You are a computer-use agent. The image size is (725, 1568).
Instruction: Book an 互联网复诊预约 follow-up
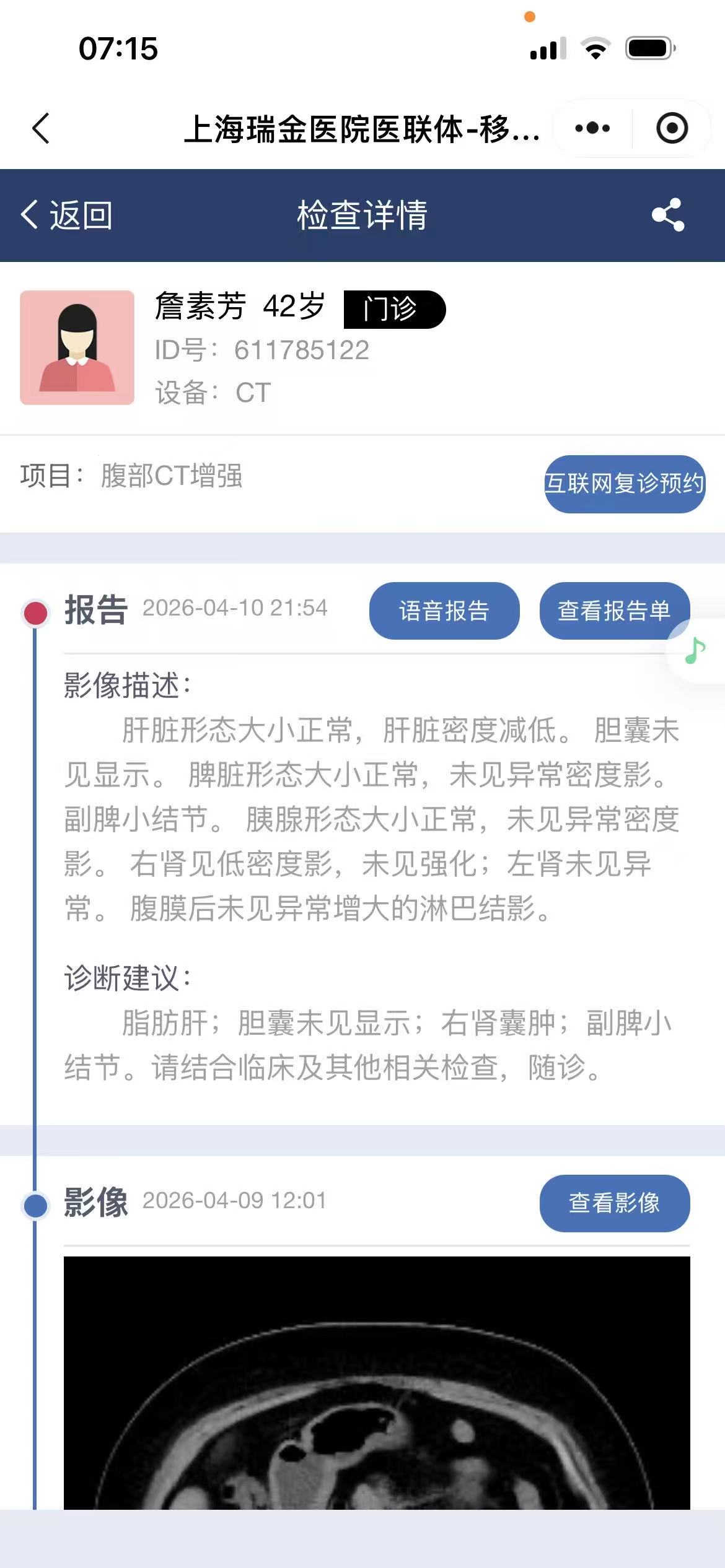pyautogui.click(x=625, y=484)
